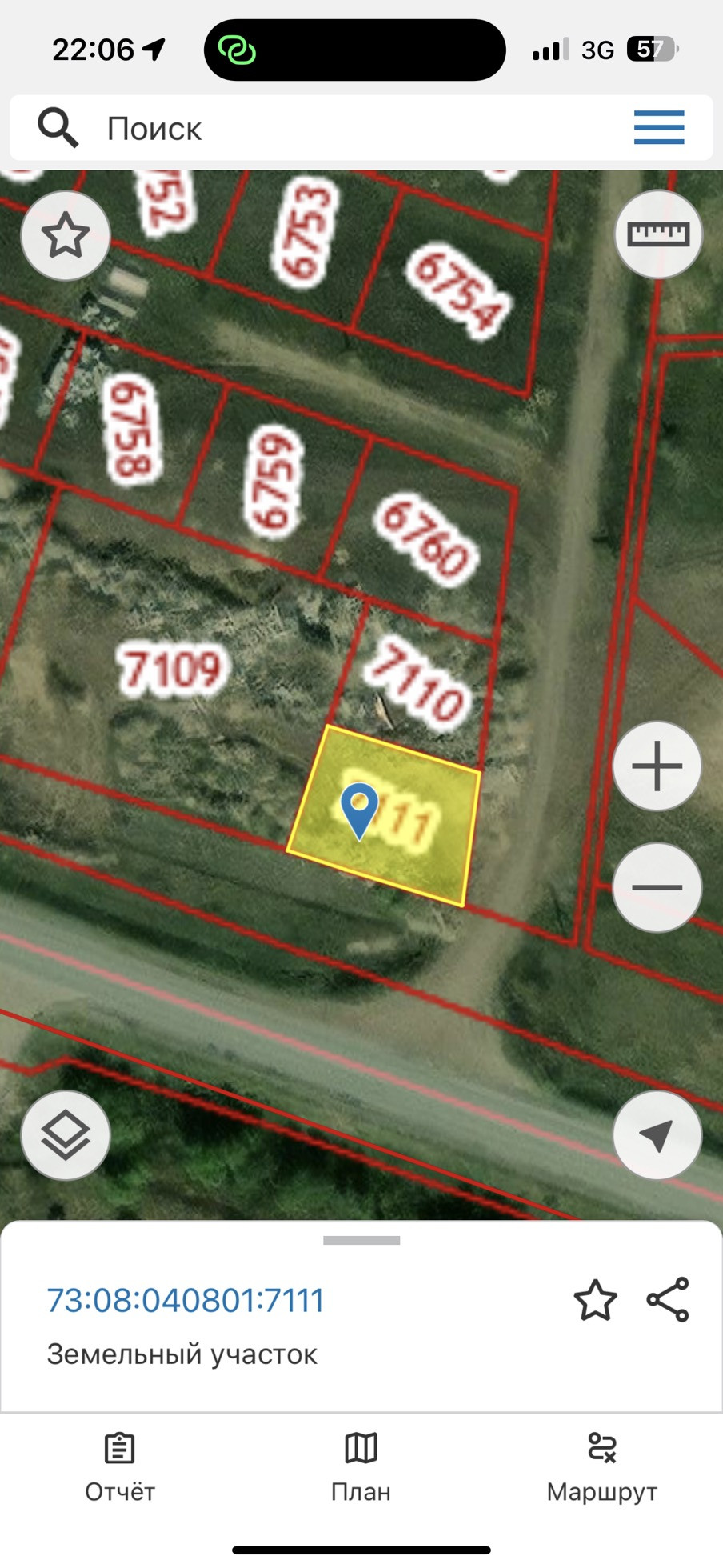Image resolution: width=723 pixels, height=1568 pixels.
Task: Expand the parcel info sheet handle
Action: tap(361, 1241)
